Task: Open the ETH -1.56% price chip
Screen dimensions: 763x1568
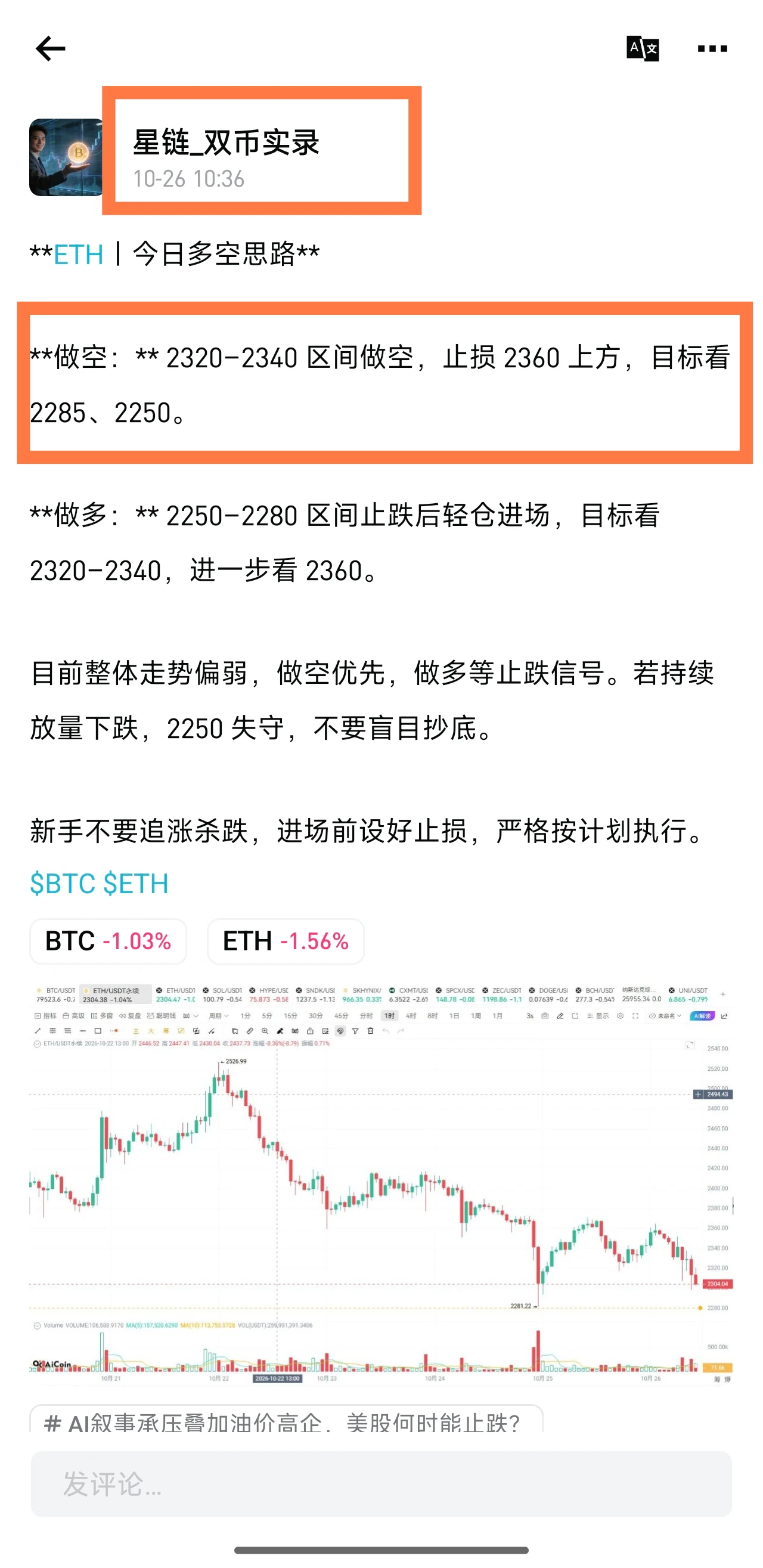Action: [x=286, y=941]
